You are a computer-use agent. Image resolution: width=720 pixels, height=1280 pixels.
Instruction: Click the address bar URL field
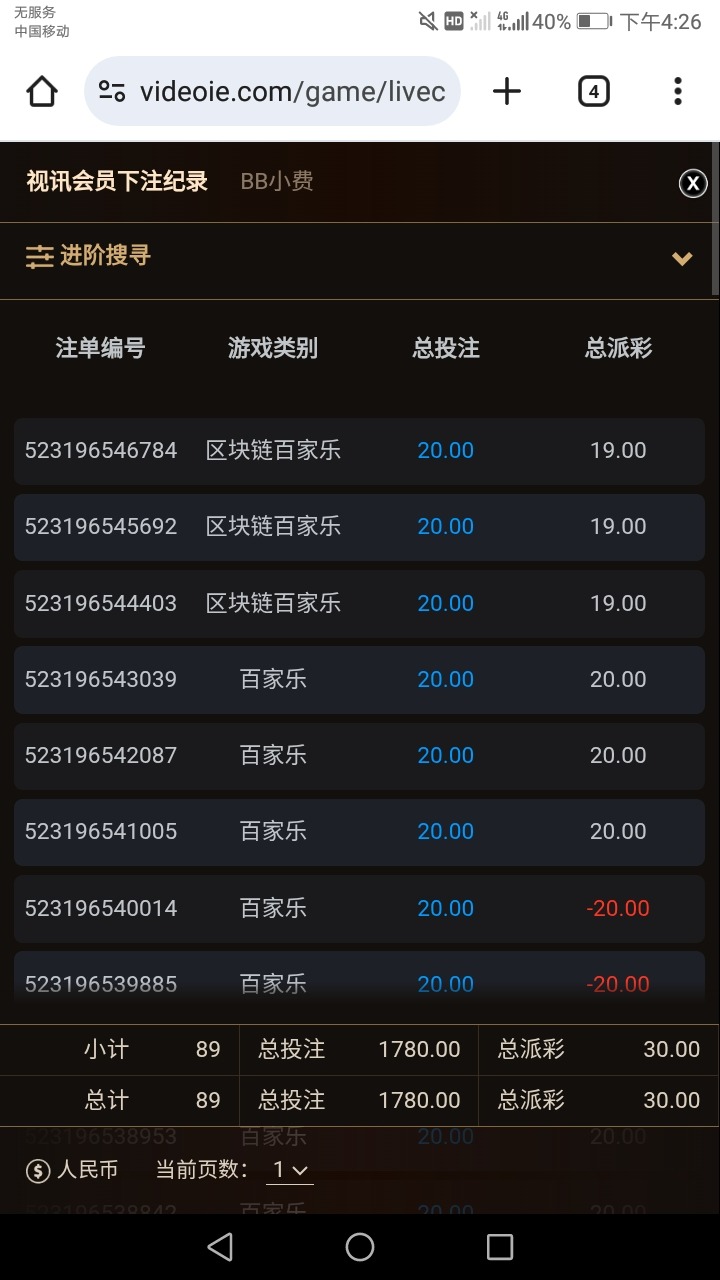290,91
